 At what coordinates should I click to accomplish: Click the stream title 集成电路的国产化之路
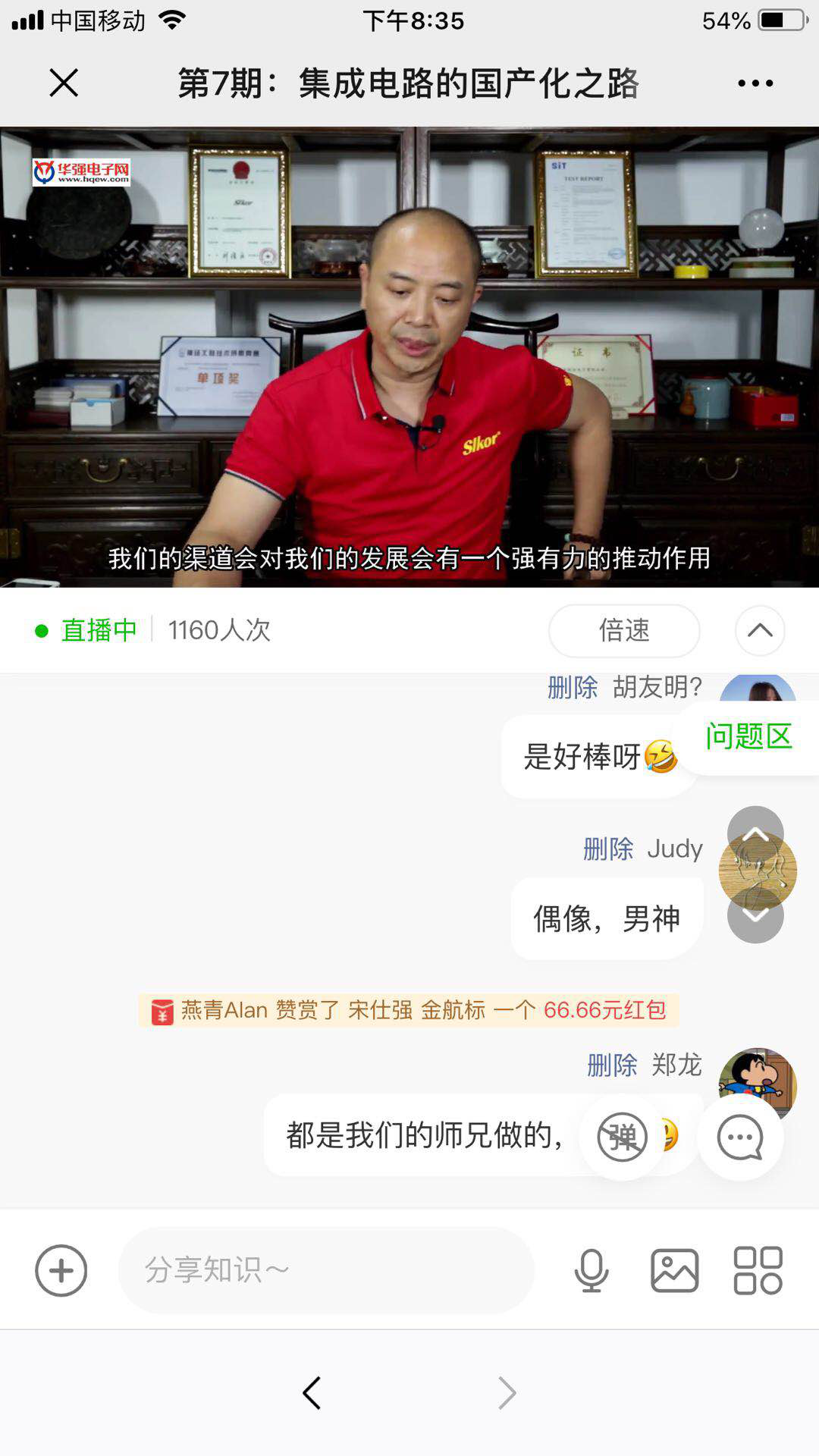click(409, 84)
